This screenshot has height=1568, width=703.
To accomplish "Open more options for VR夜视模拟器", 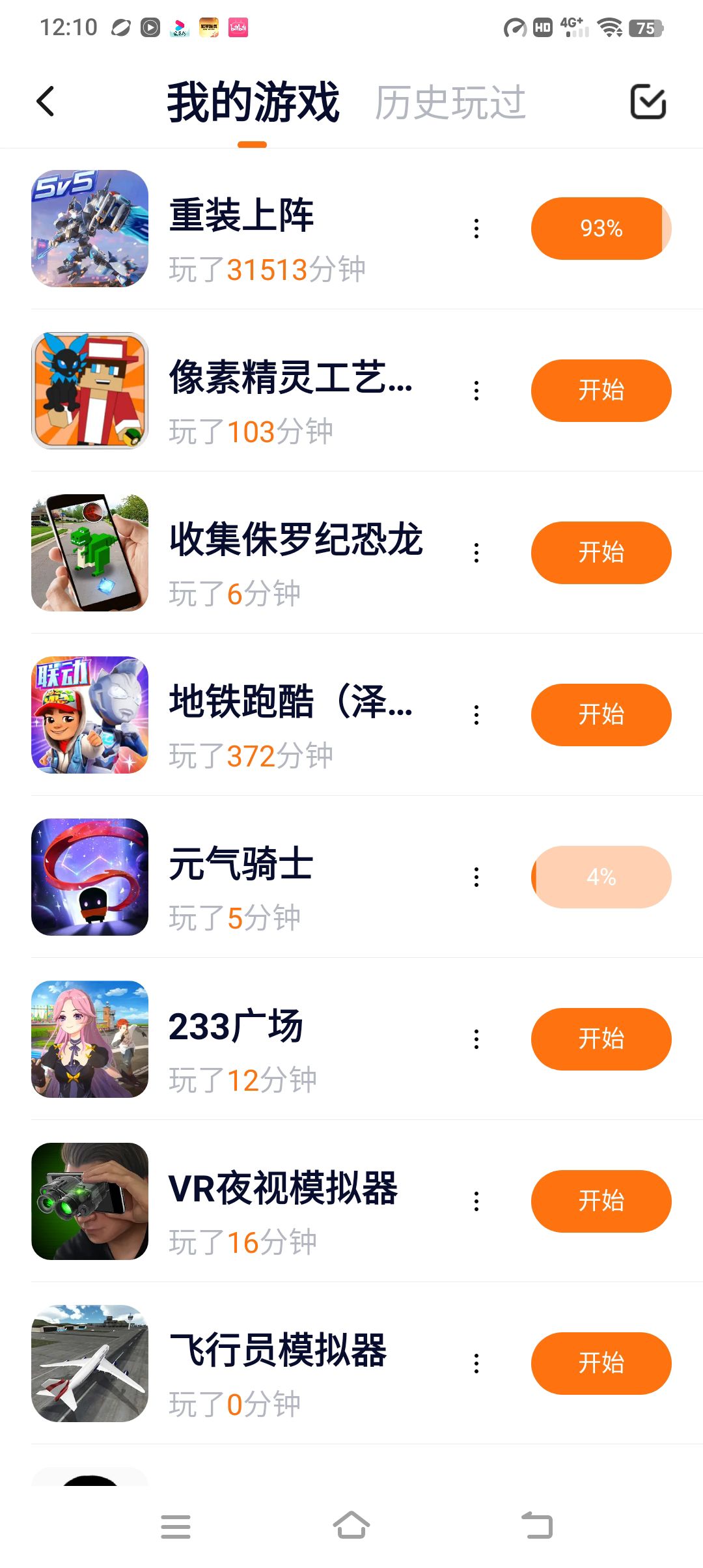I will pyautogui.click(x=476, y=1201).
